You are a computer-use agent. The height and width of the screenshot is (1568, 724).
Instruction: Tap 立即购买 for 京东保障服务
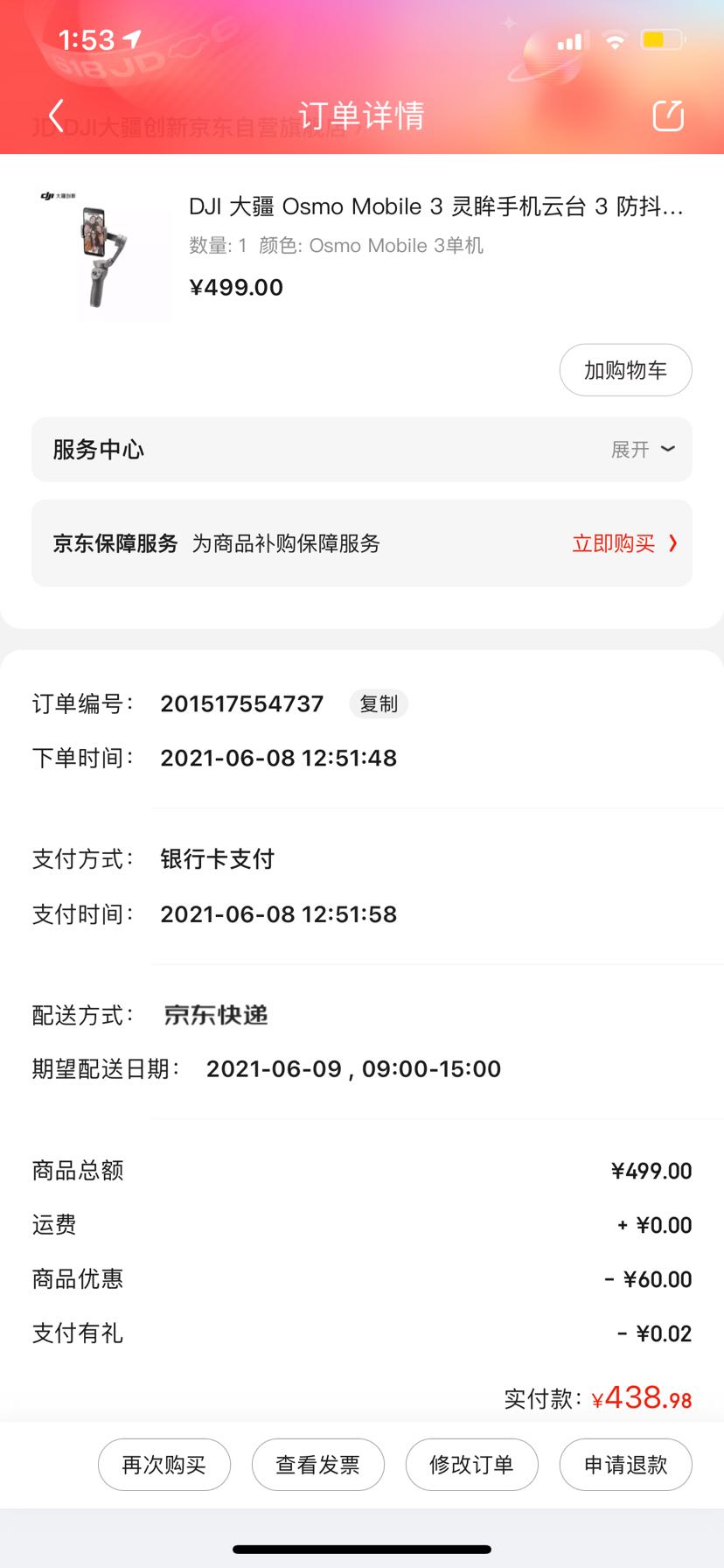pos(624,543)
